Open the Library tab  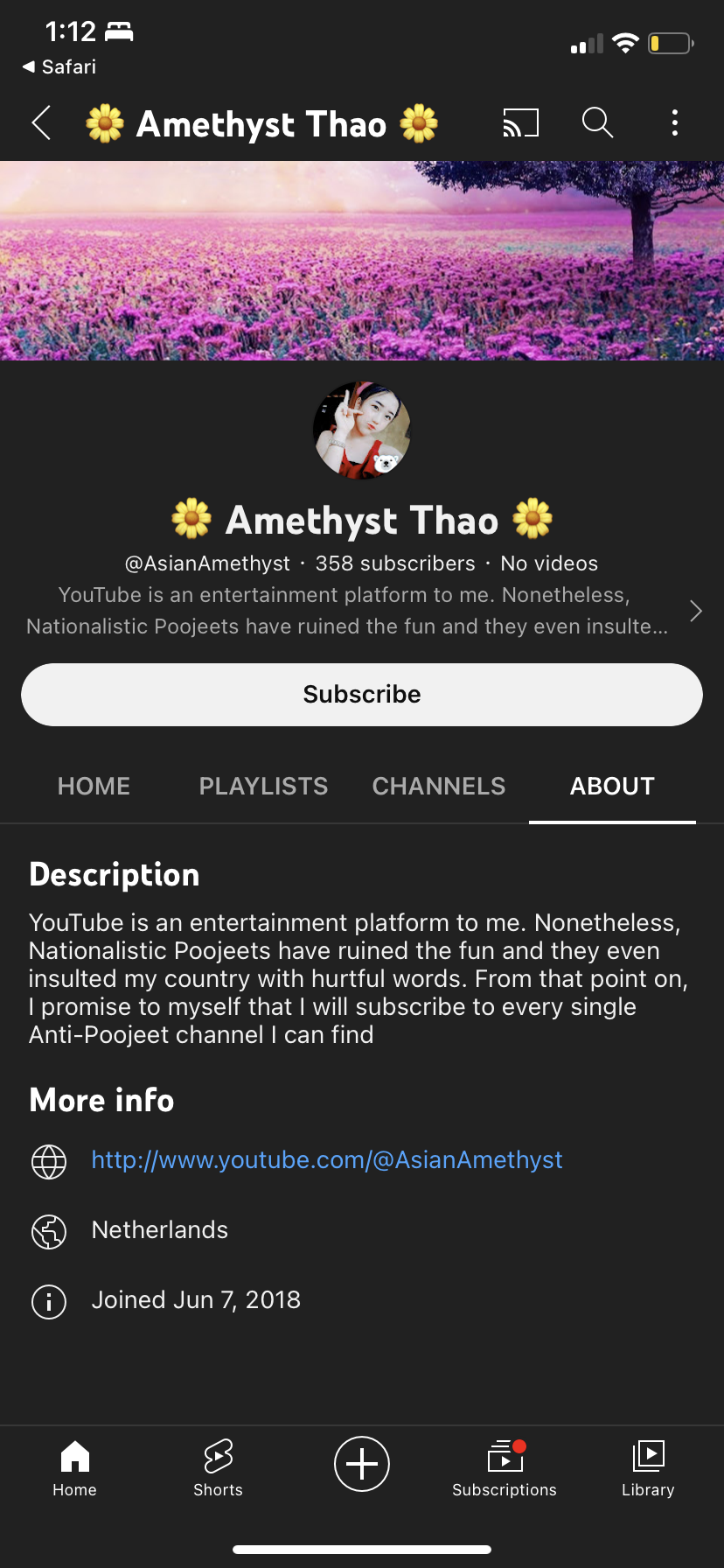pos(648,1468)
